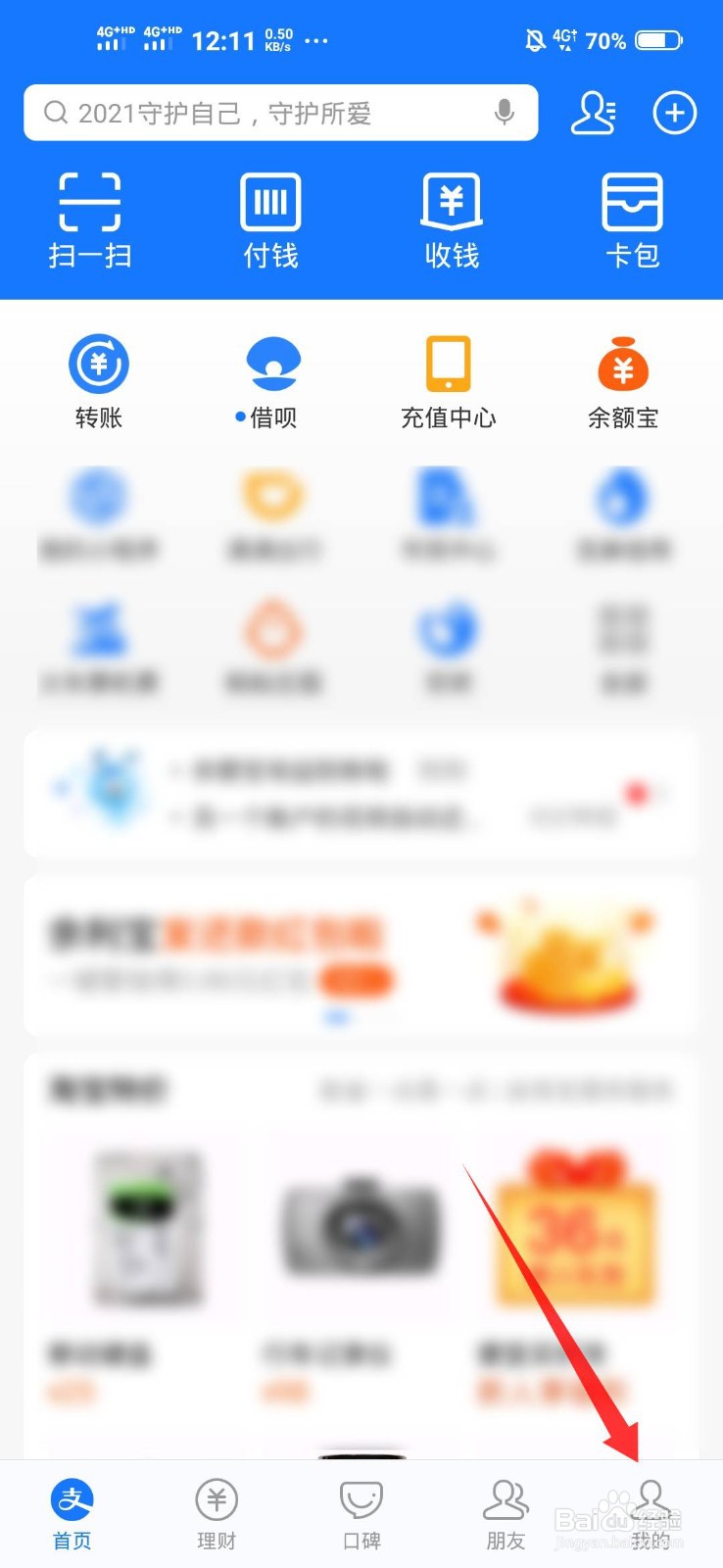Tap the plus icon in the top corner
Screen dimensions: 723x1568
[x=674, y=113]
